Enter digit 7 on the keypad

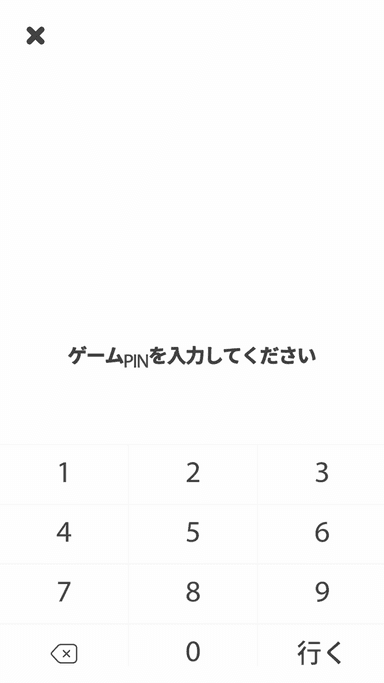pos(64,593)
